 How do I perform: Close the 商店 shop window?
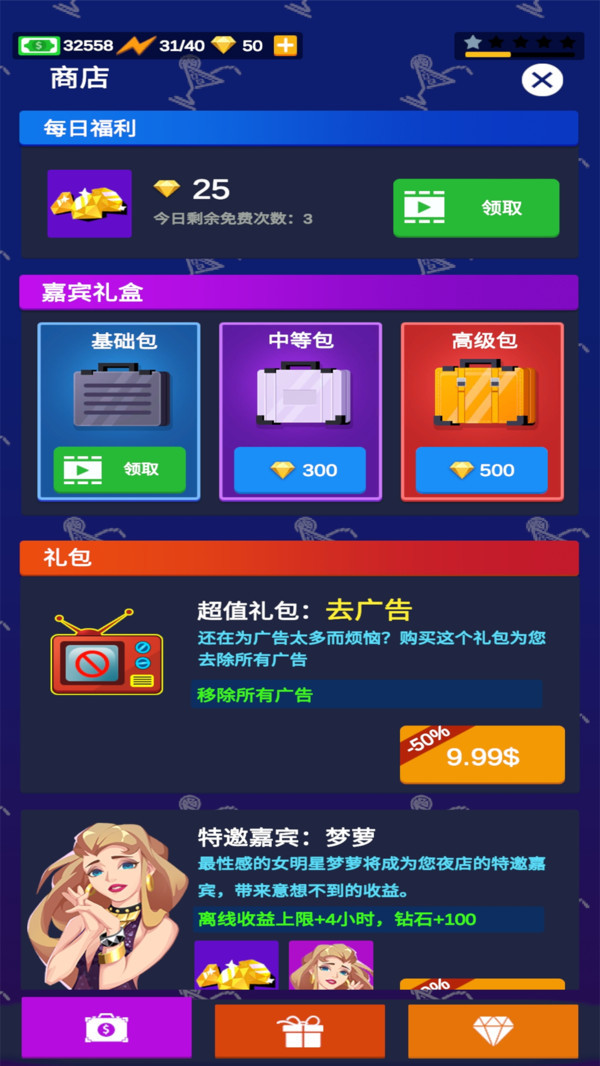[x=542, y=80]
